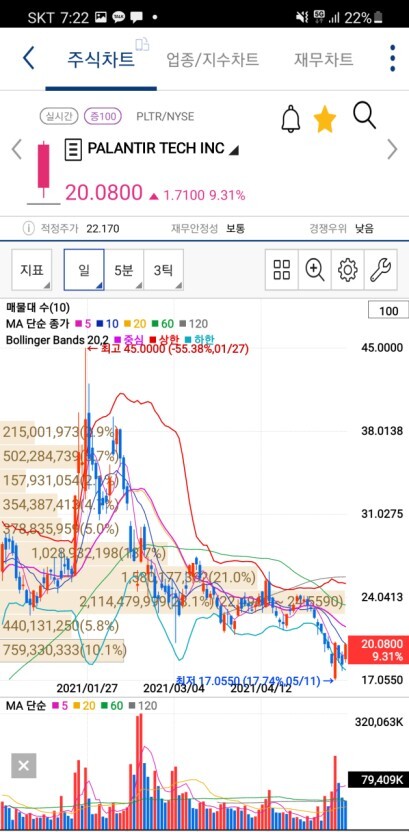The width and height of the screenshot is (409, 832).
Task: Open chart settings gear
Action: [347, 270]
